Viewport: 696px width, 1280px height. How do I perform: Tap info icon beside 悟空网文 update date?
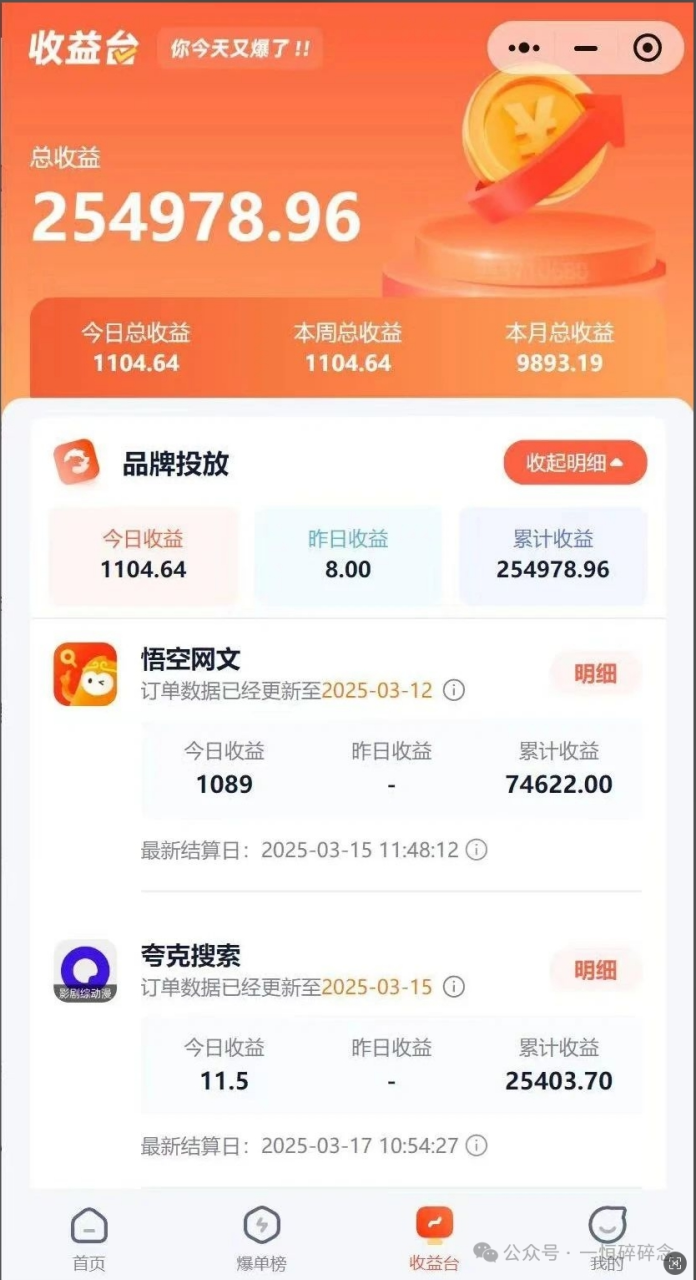click(454, 690)
